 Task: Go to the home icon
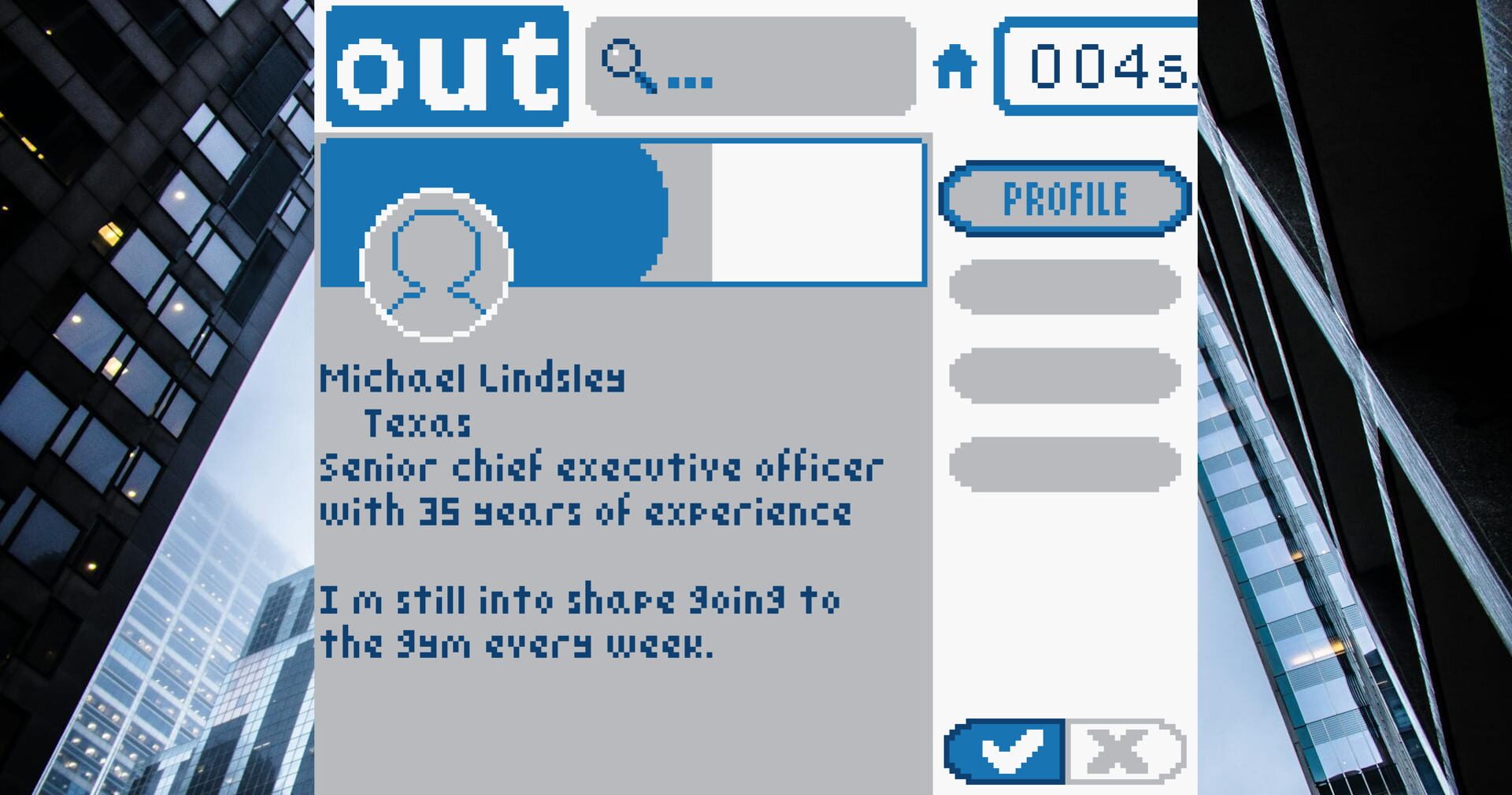(954, 66)
